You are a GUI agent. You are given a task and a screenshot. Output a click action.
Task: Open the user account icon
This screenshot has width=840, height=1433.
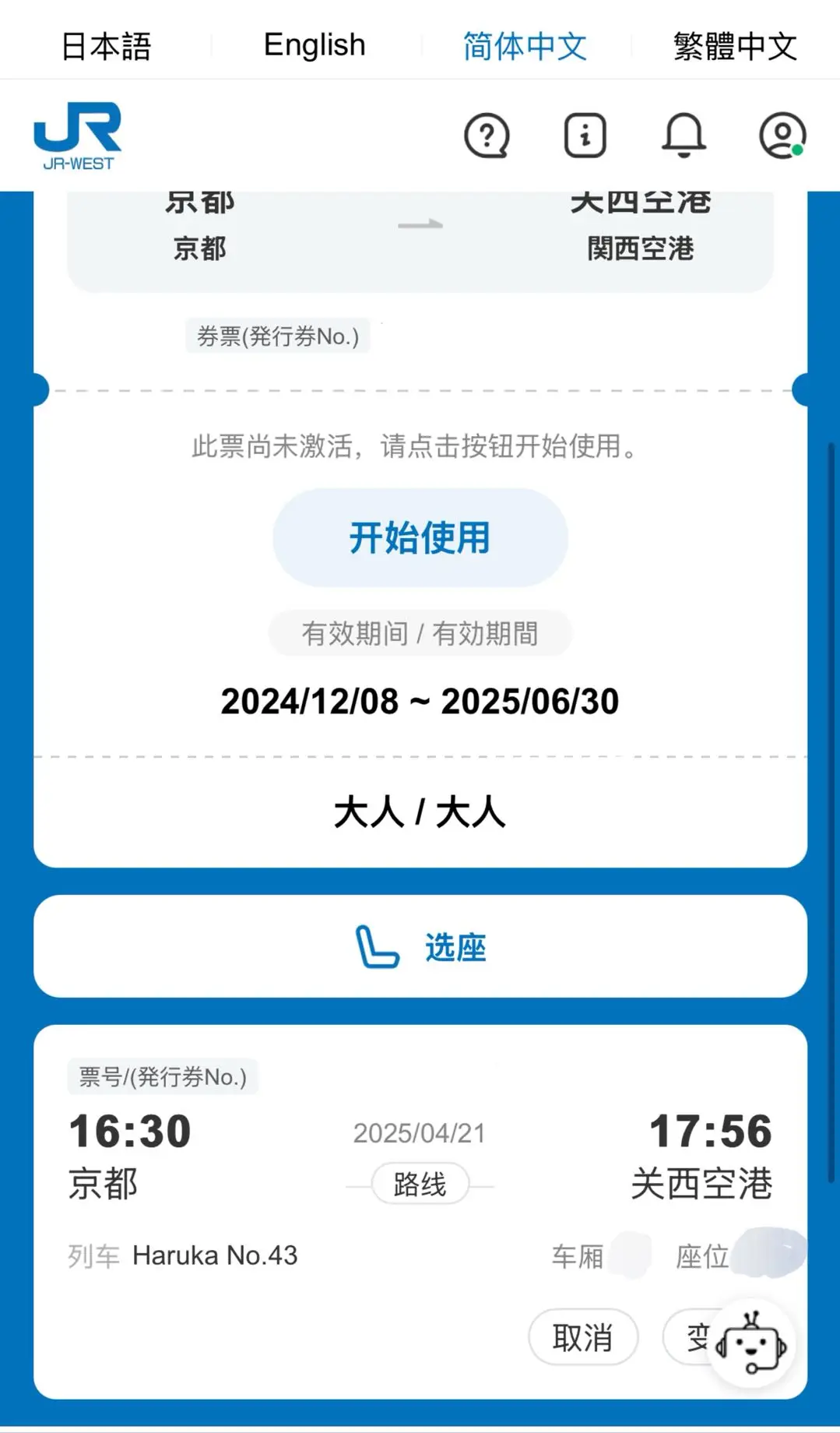coord(782,136)
